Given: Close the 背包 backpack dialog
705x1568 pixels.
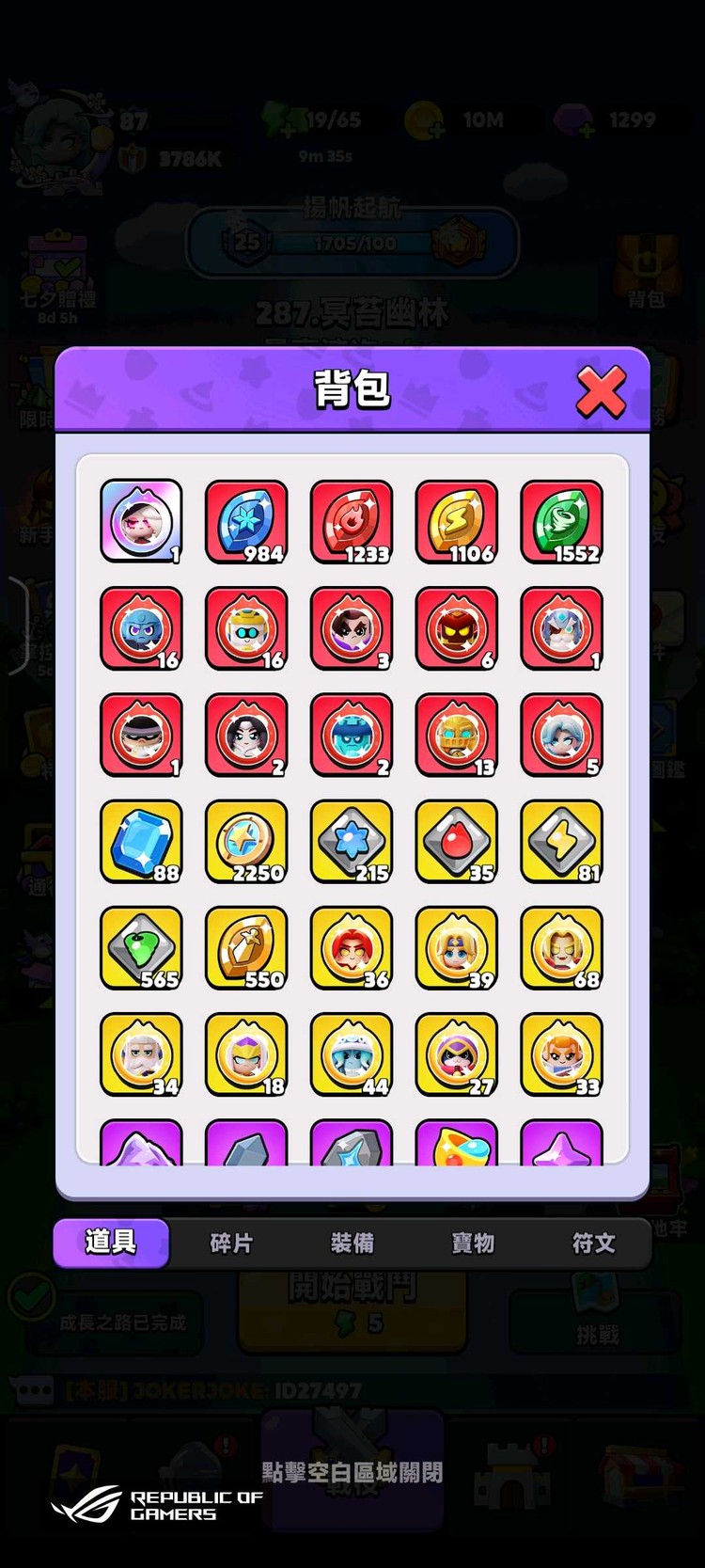Looking at the screenshot, I should tap(601, 392).
